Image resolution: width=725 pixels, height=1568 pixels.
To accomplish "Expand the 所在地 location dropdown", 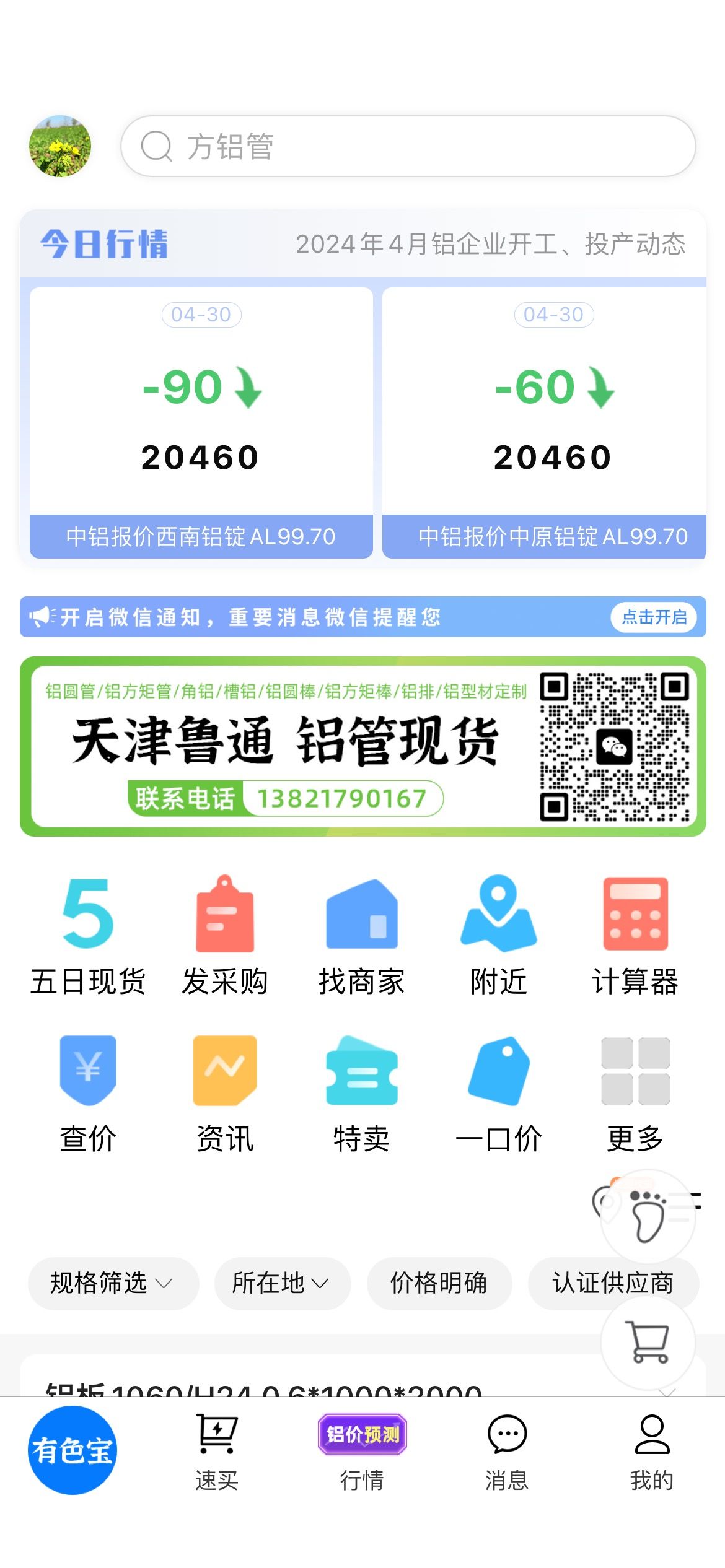I will tap(283, 1283).
